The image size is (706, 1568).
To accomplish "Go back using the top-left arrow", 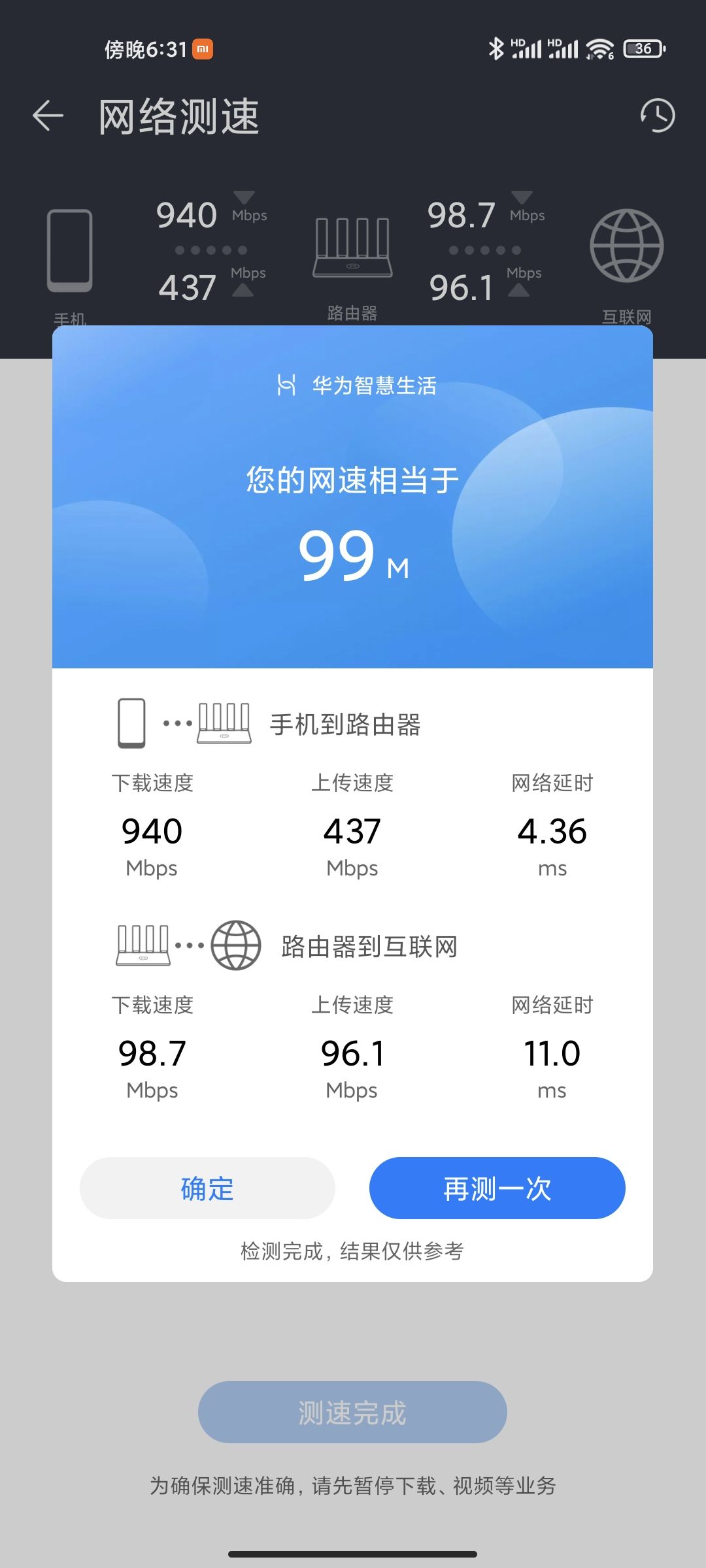I will pos(48,116).
